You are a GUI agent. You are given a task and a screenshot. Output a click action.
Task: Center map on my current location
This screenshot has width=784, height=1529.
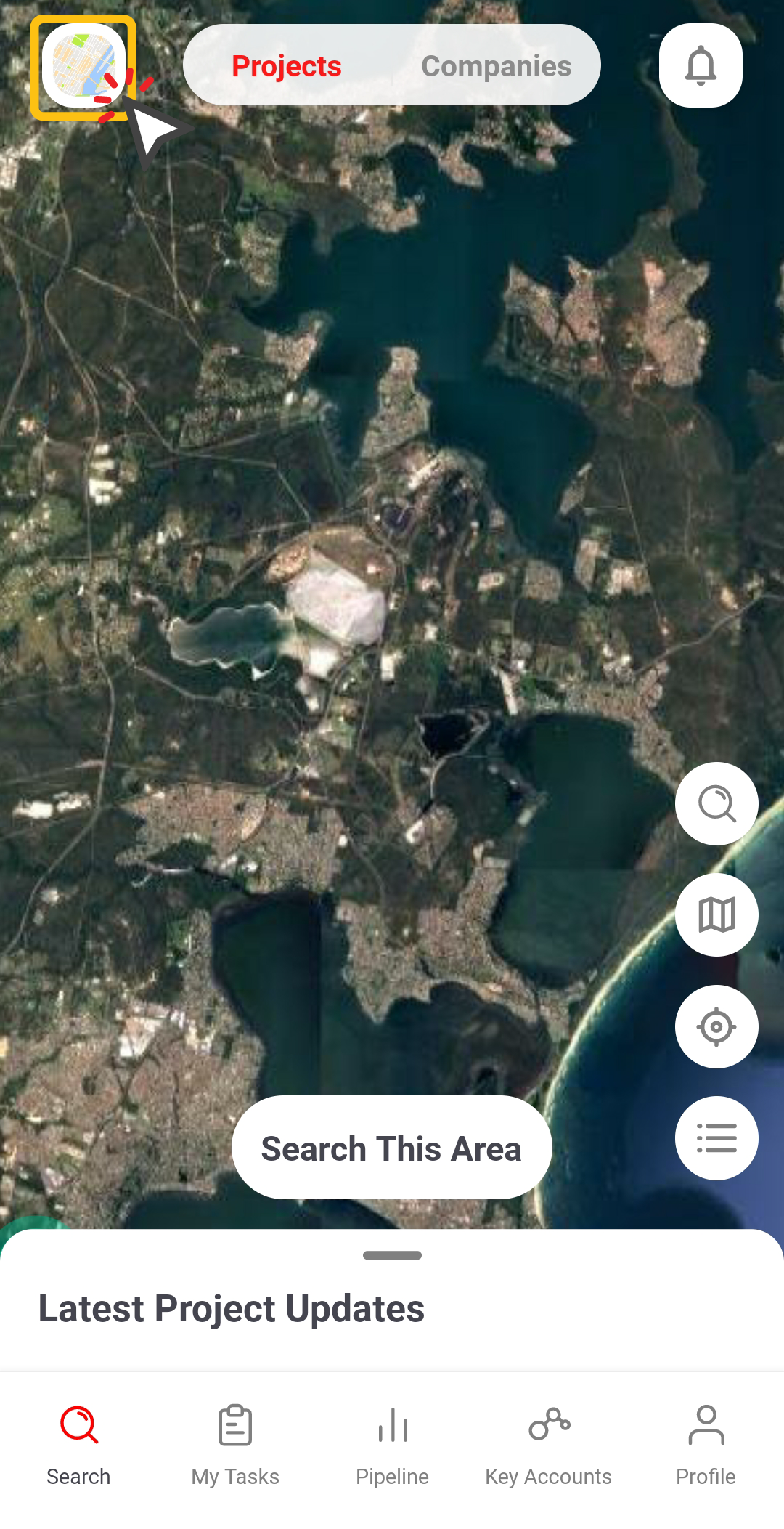point(716,1026)
